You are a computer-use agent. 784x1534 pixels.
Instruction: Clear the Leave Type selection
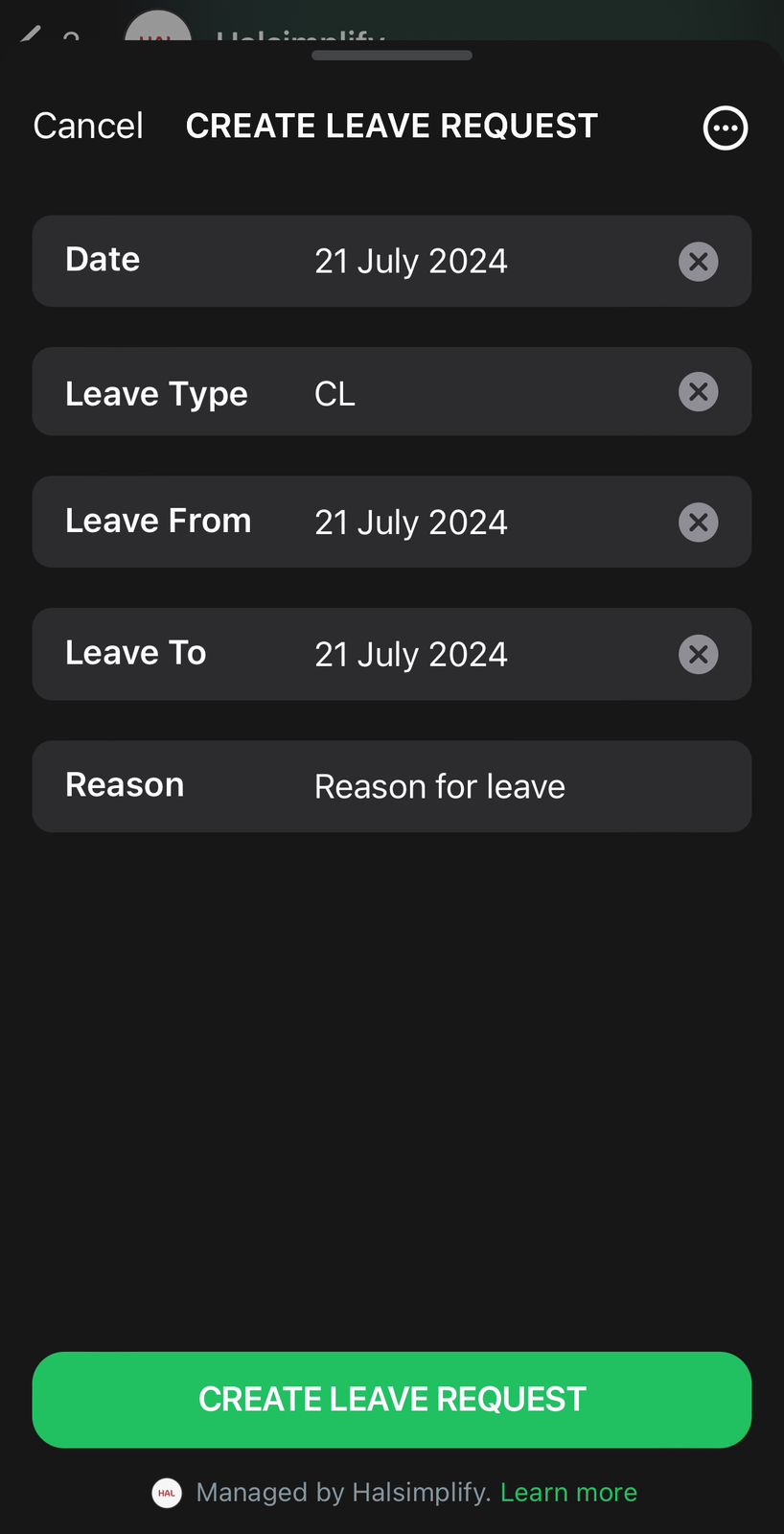coord(698,392)
